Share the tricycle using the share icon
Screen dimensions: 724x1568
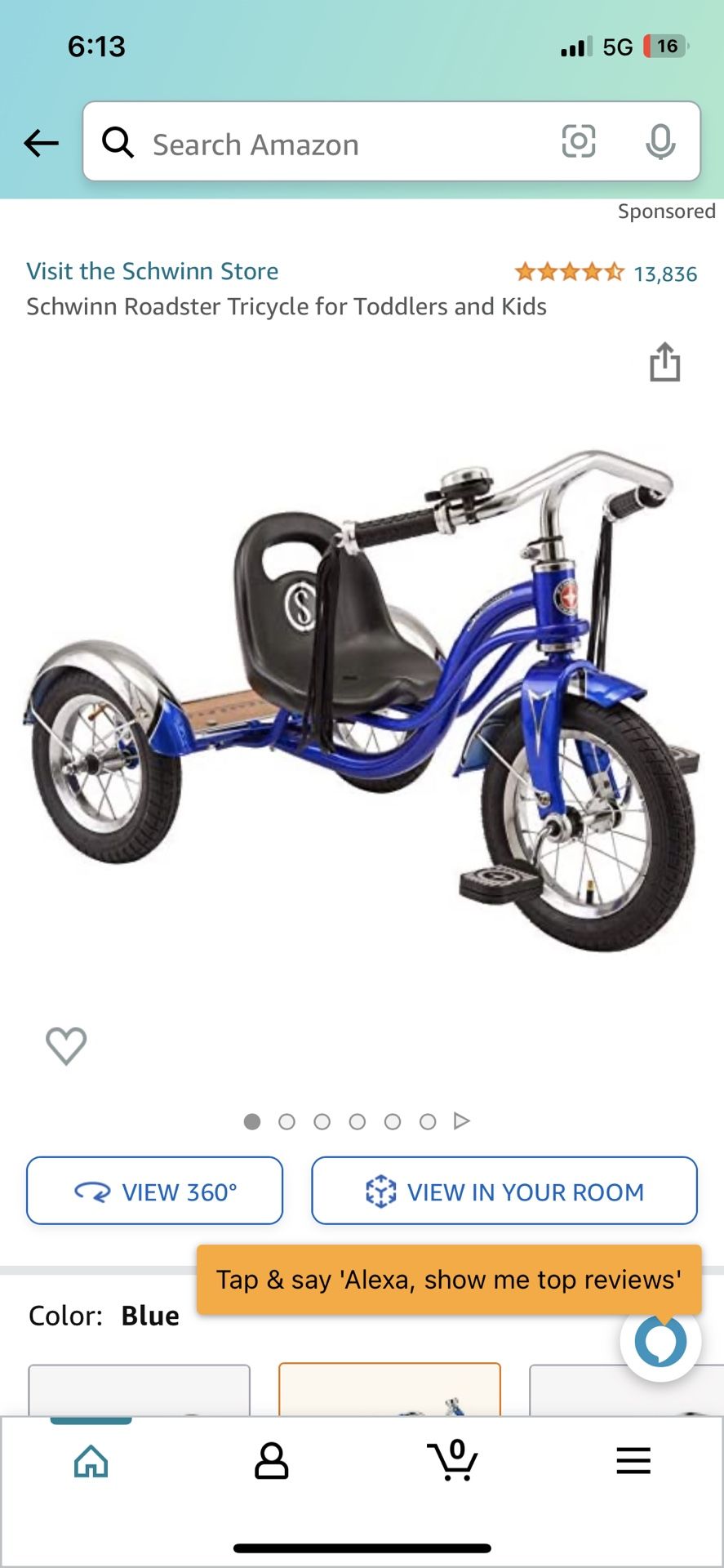[664, 362]
